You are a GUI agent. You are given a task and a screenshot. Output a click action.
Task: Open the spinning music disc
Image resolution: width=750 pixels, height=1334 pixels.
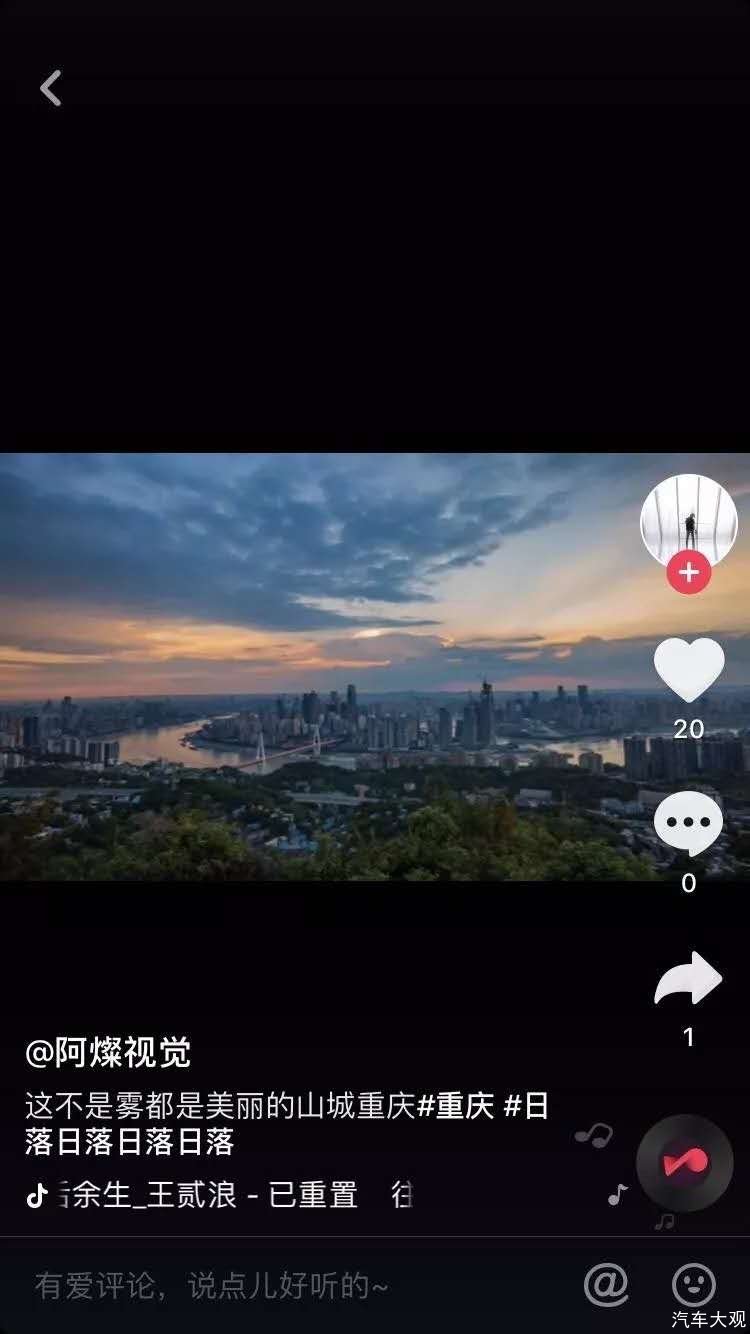pyautogui.click(x=685, y=1163)
